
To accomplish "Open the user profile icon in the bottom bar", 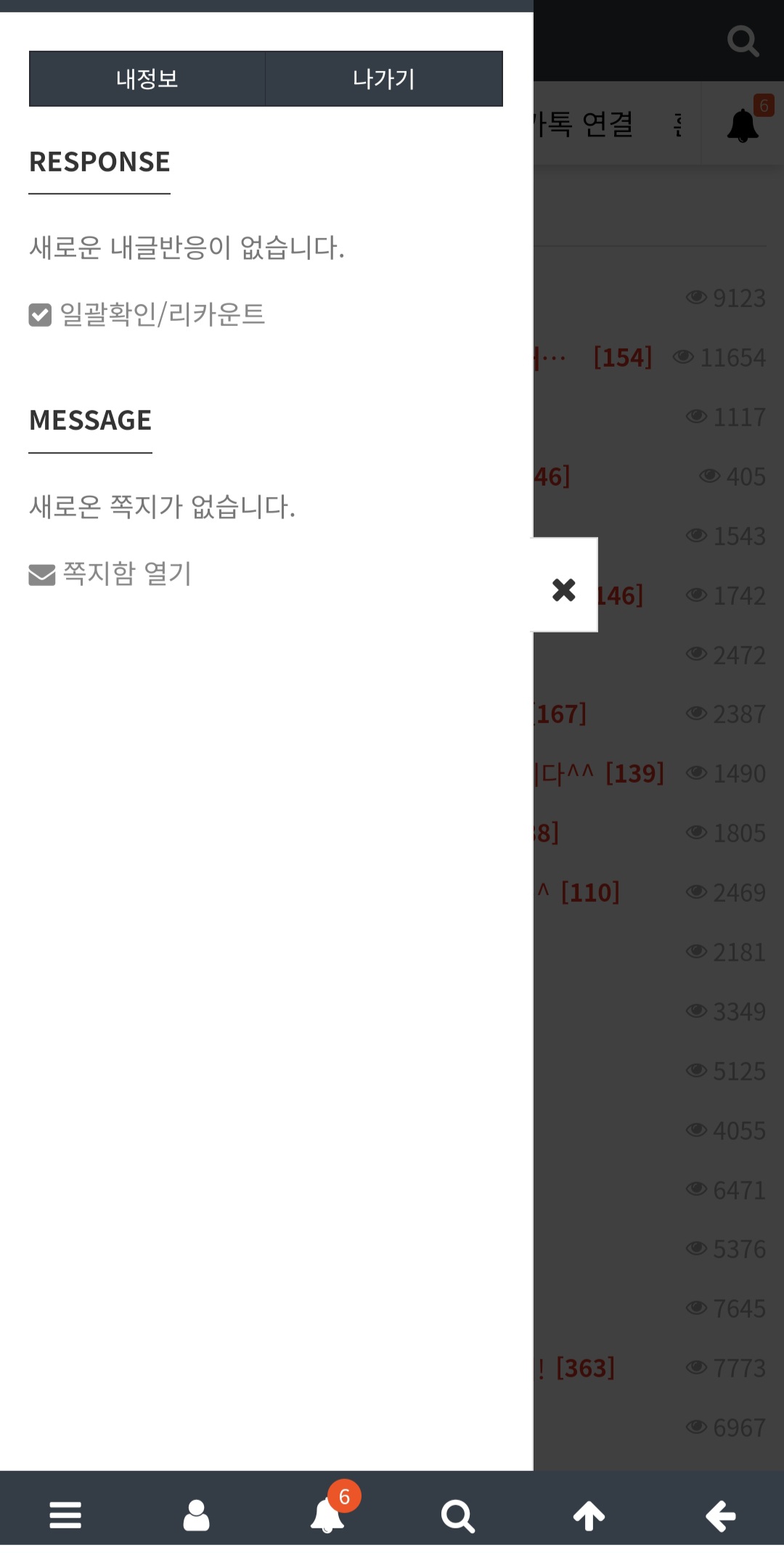I will coord(196,1515).
